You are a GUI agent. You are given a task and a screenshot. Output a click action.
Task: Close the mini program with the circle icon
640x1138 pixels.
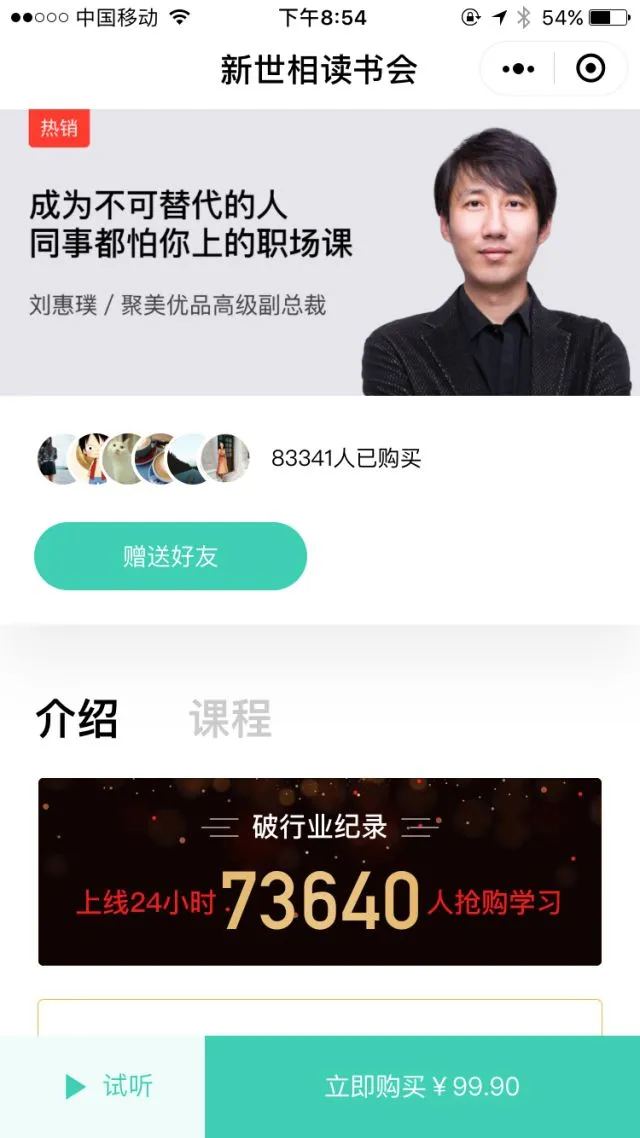tap(591, 69)
